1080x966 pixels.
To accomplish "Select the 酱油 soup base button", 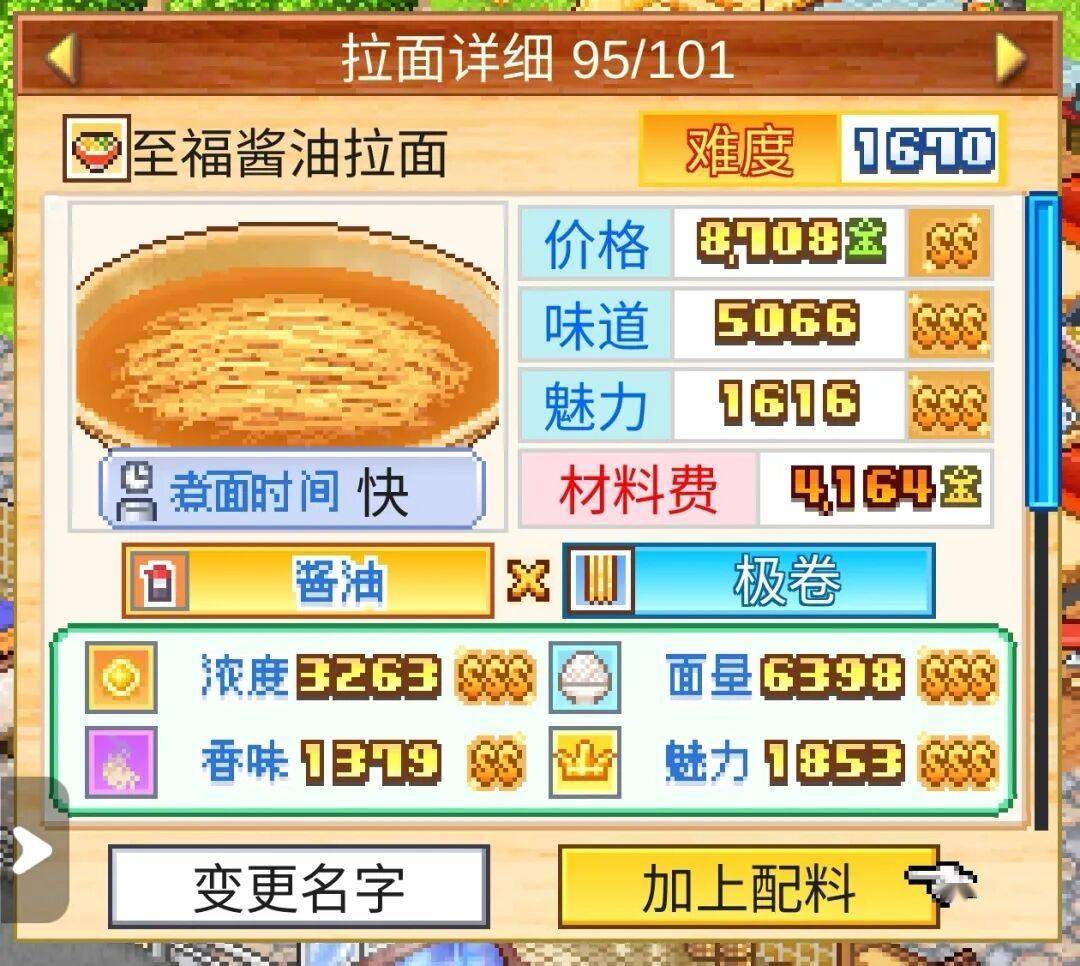I will (308, 581).
